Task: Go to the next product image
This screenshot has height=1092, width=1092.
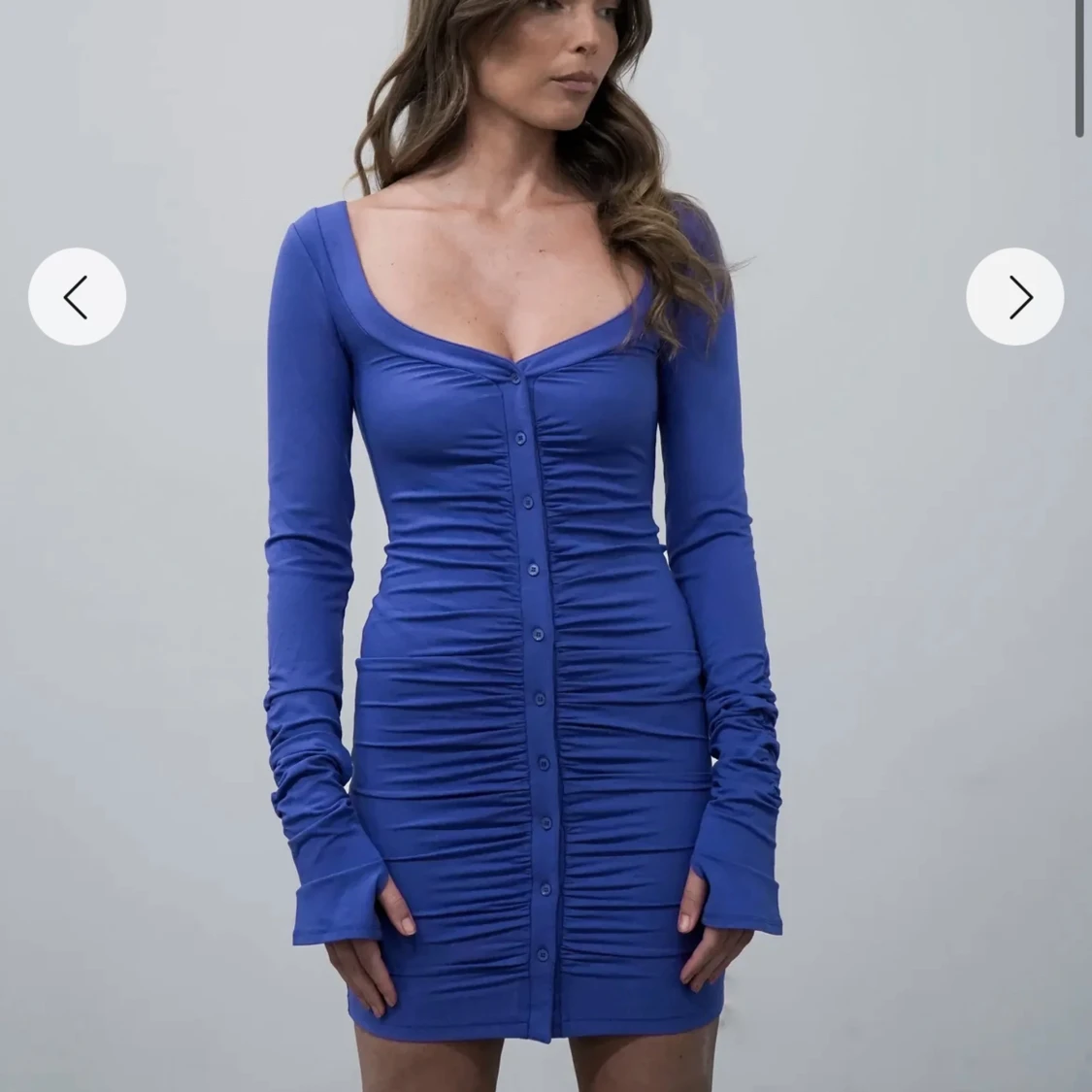Action: click(x=1014, y=297)
